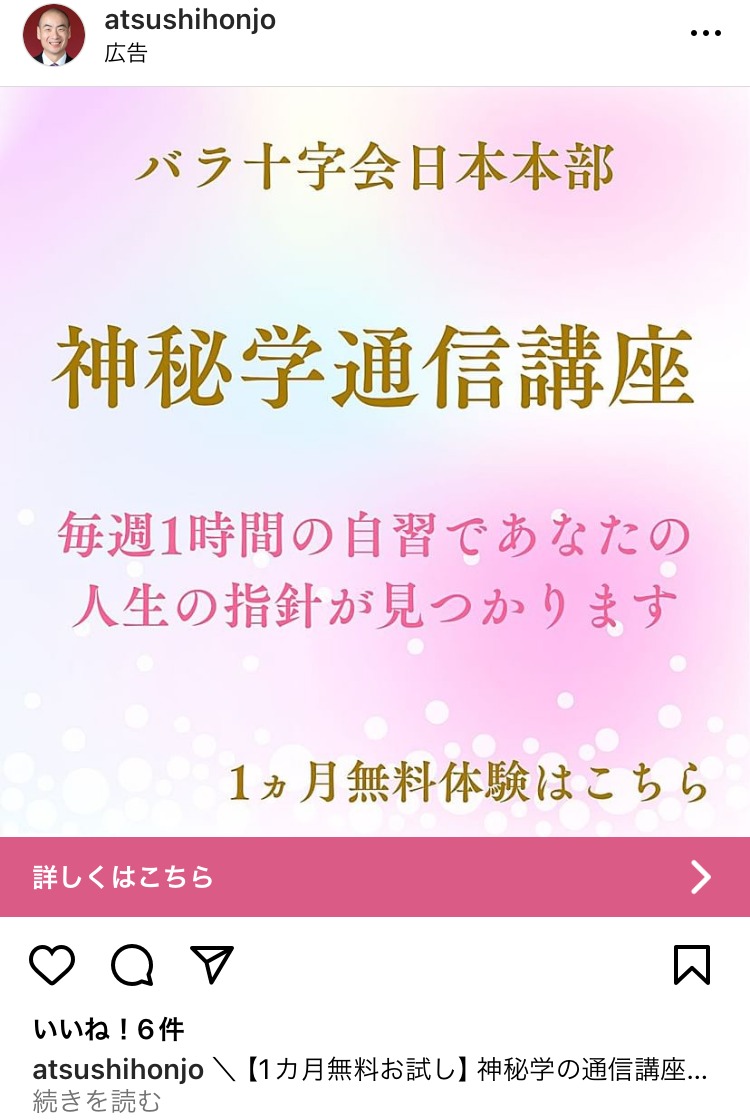Like this post with the heart icon
The height and width of the screenshot is (1120, 750).
click(x=52, y=965)
